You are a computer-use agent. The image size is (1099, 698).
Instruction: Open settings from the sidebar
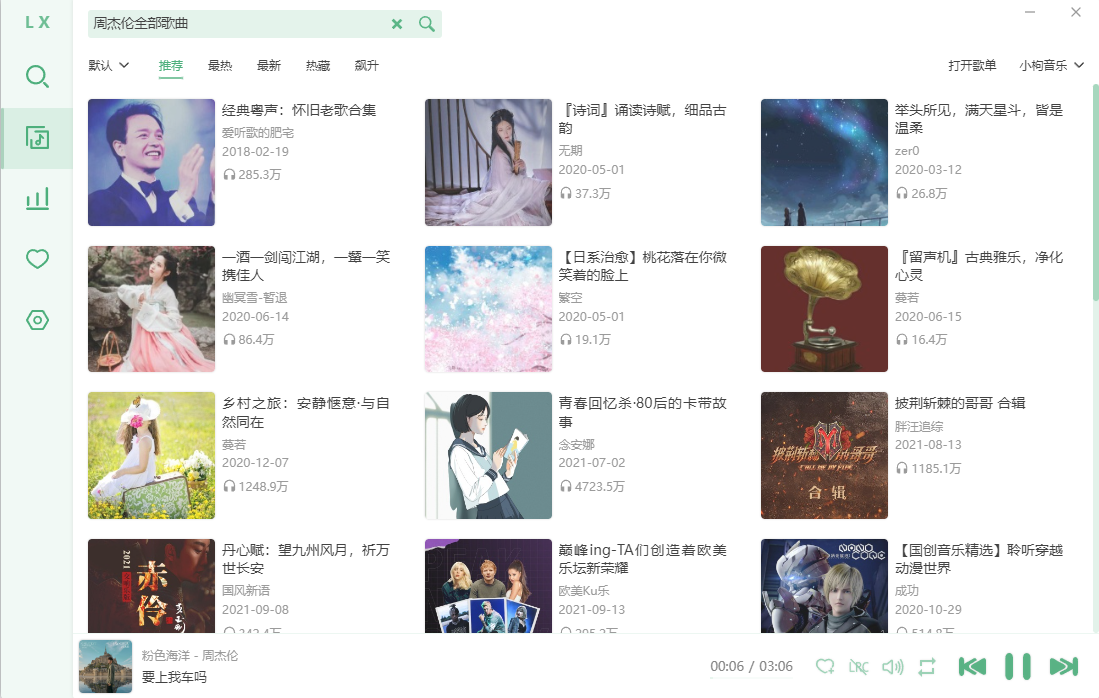click(37, 320)
